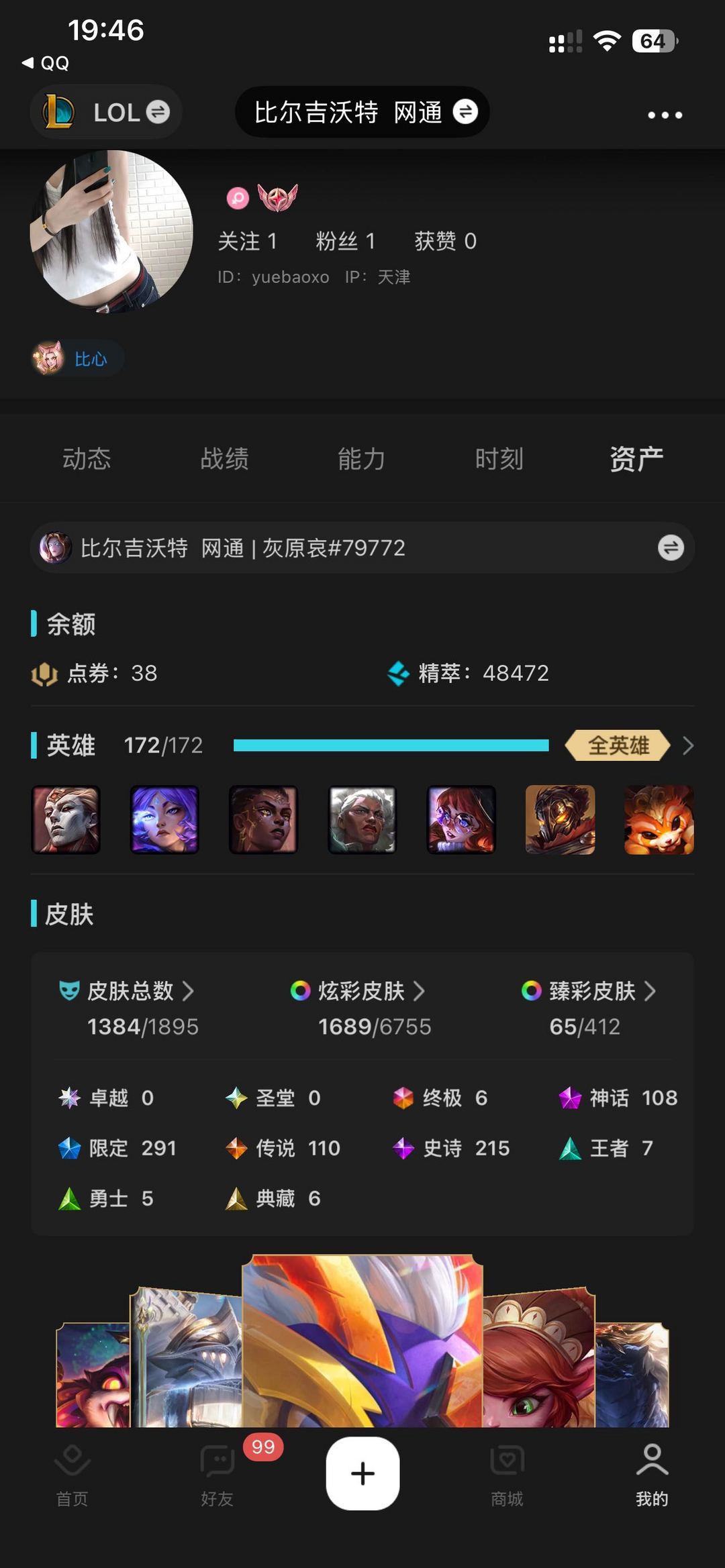The image size is (725, 1568).
Task: Tap the 比心 badge chip
Action: click(x=77, y=358)
